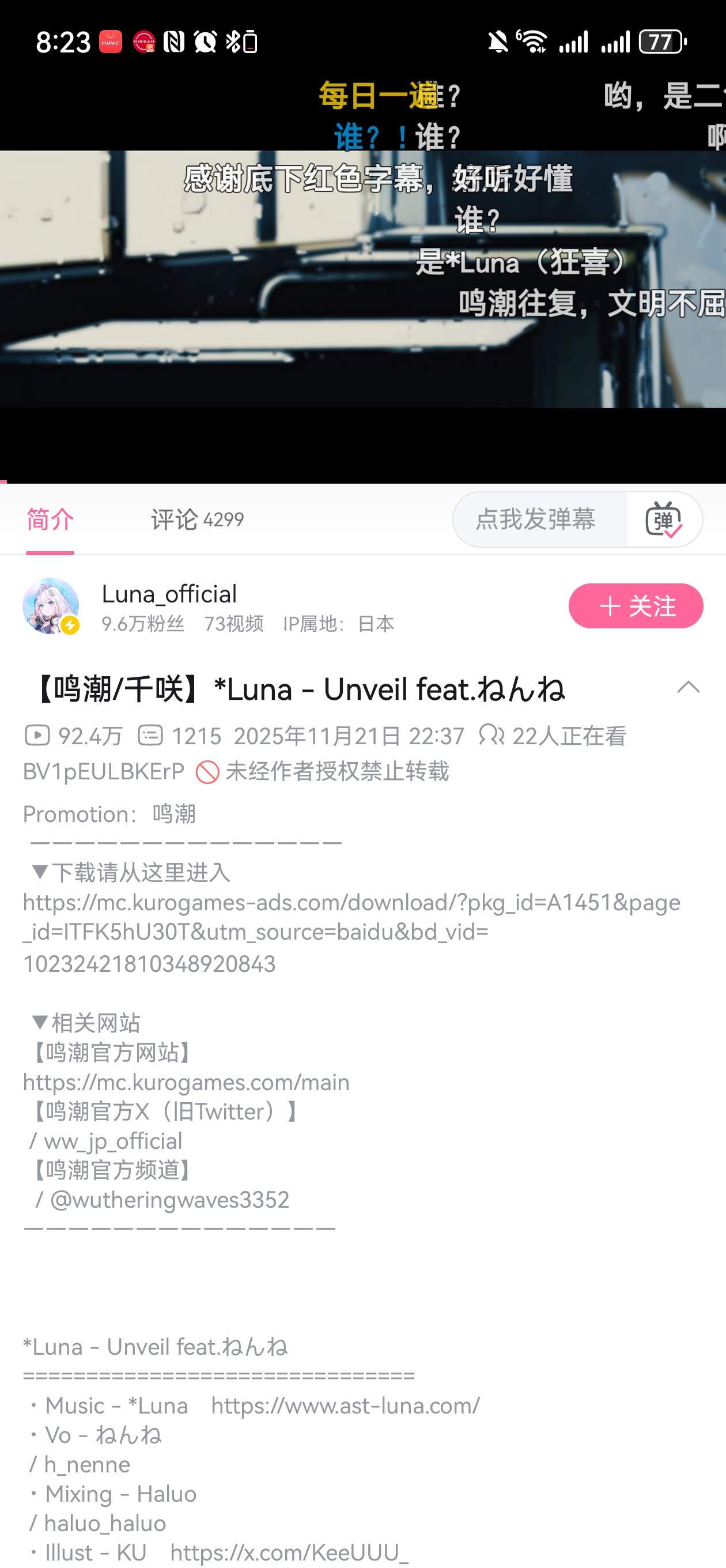Collapse the video description chevron
The image size is (726, 1568).
(689, 688)
